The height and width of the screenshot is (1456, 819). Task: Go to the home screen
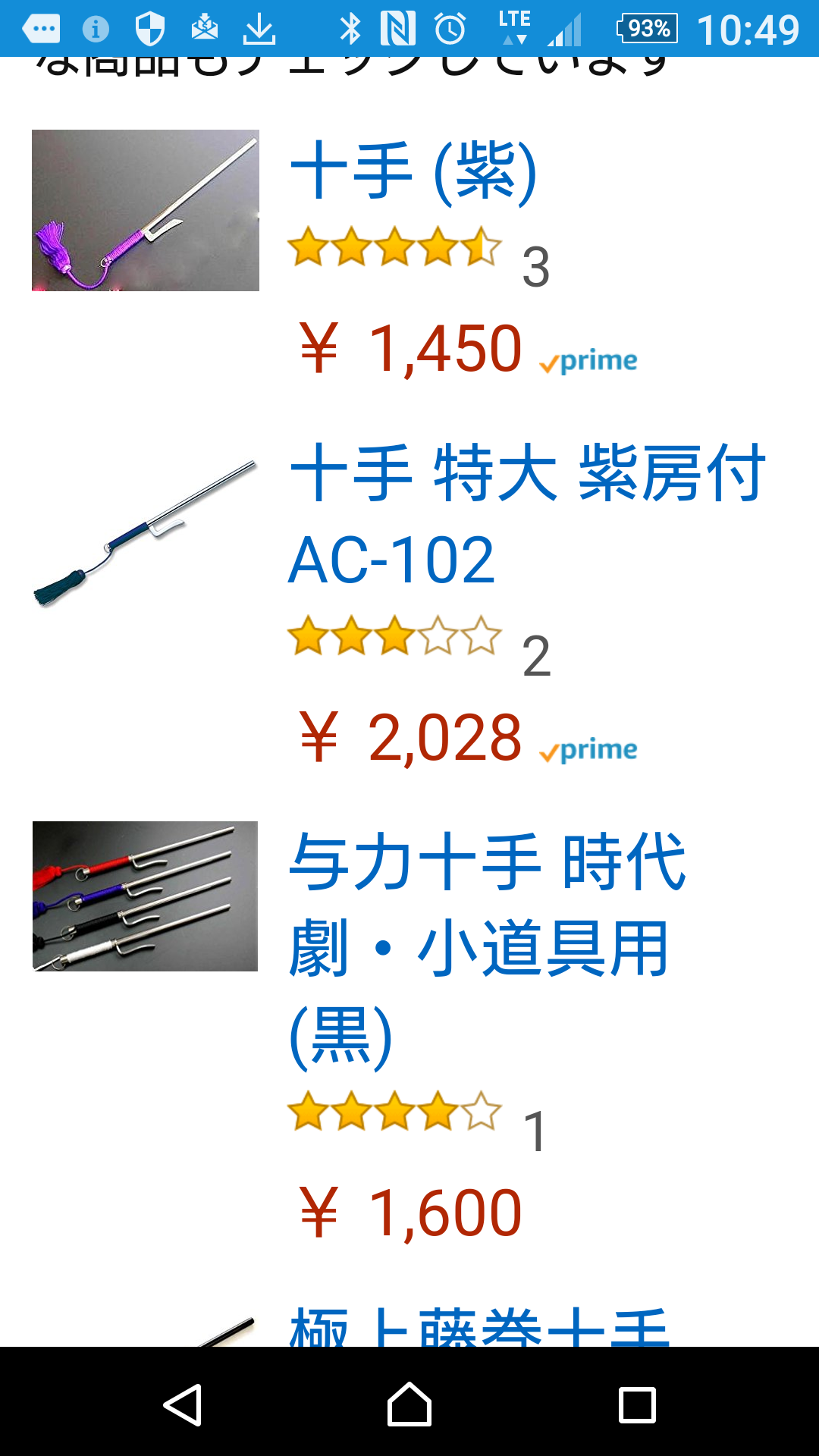[409, 1404]
